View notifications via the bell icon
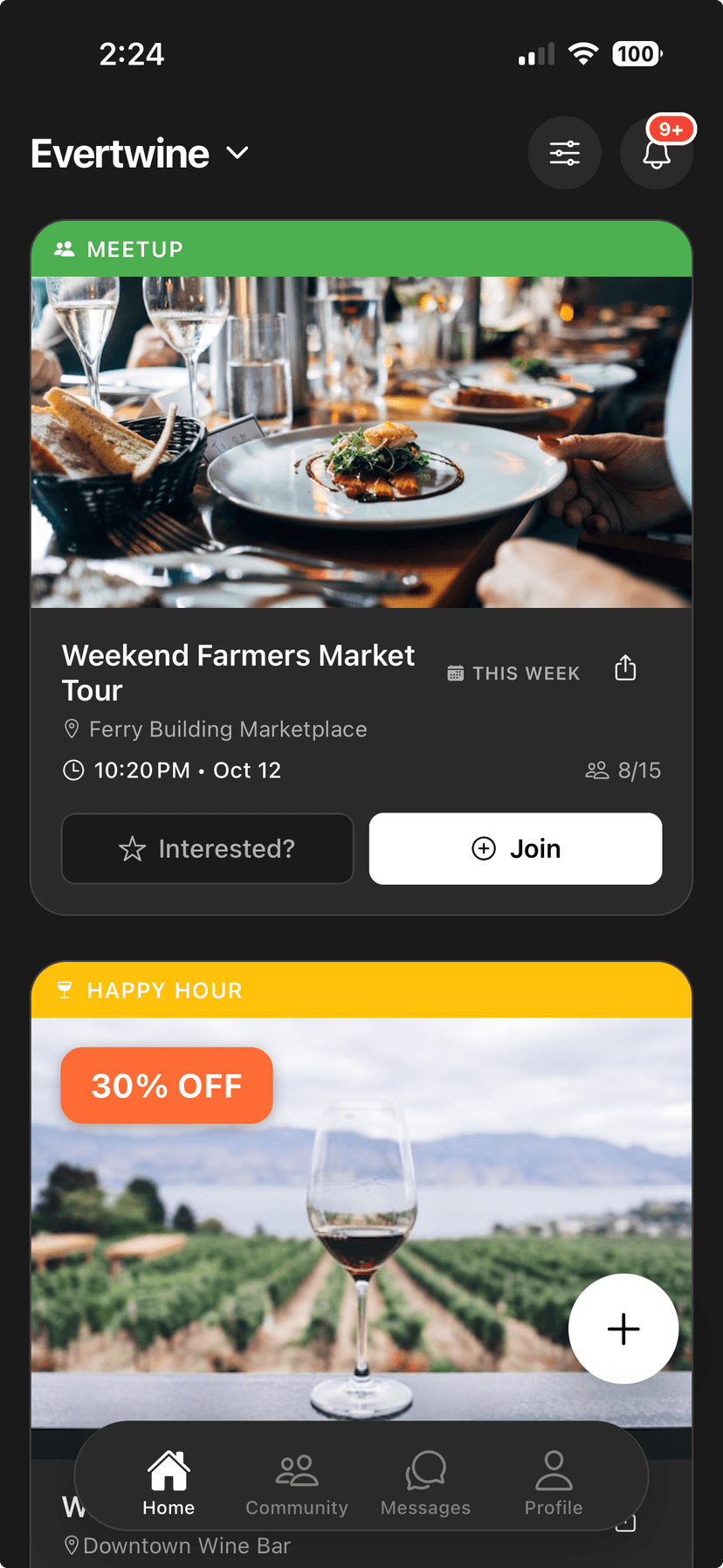 tap(657, 155)
